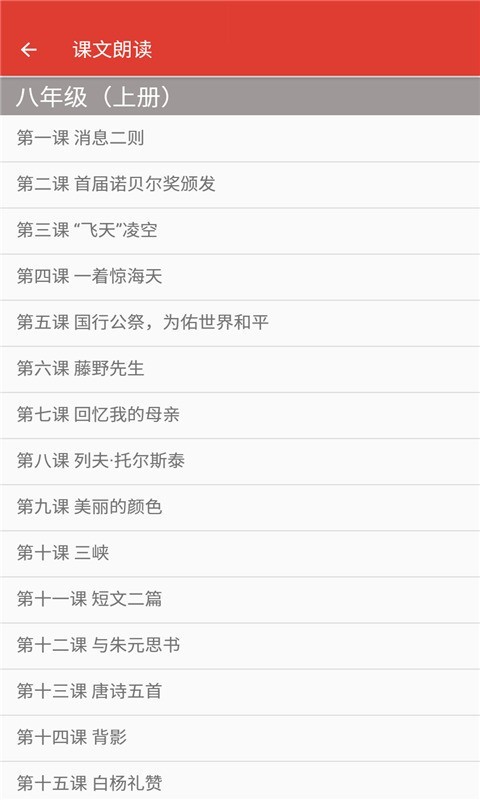
Task: Open 第十五课 白杨礼赞
Action: (240, 781)
